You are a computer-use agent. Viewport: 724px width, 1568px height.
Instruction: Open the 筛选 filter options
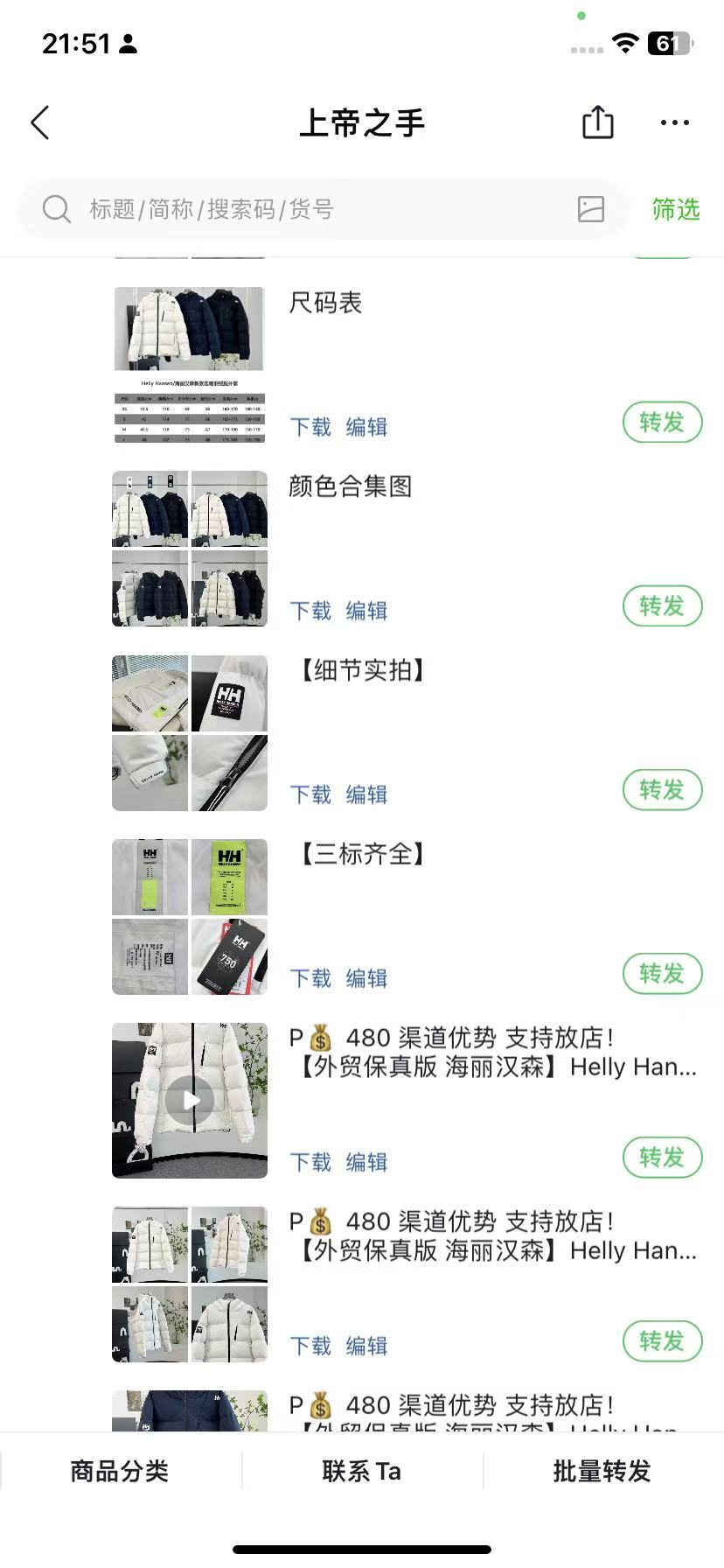coord(675,209)
